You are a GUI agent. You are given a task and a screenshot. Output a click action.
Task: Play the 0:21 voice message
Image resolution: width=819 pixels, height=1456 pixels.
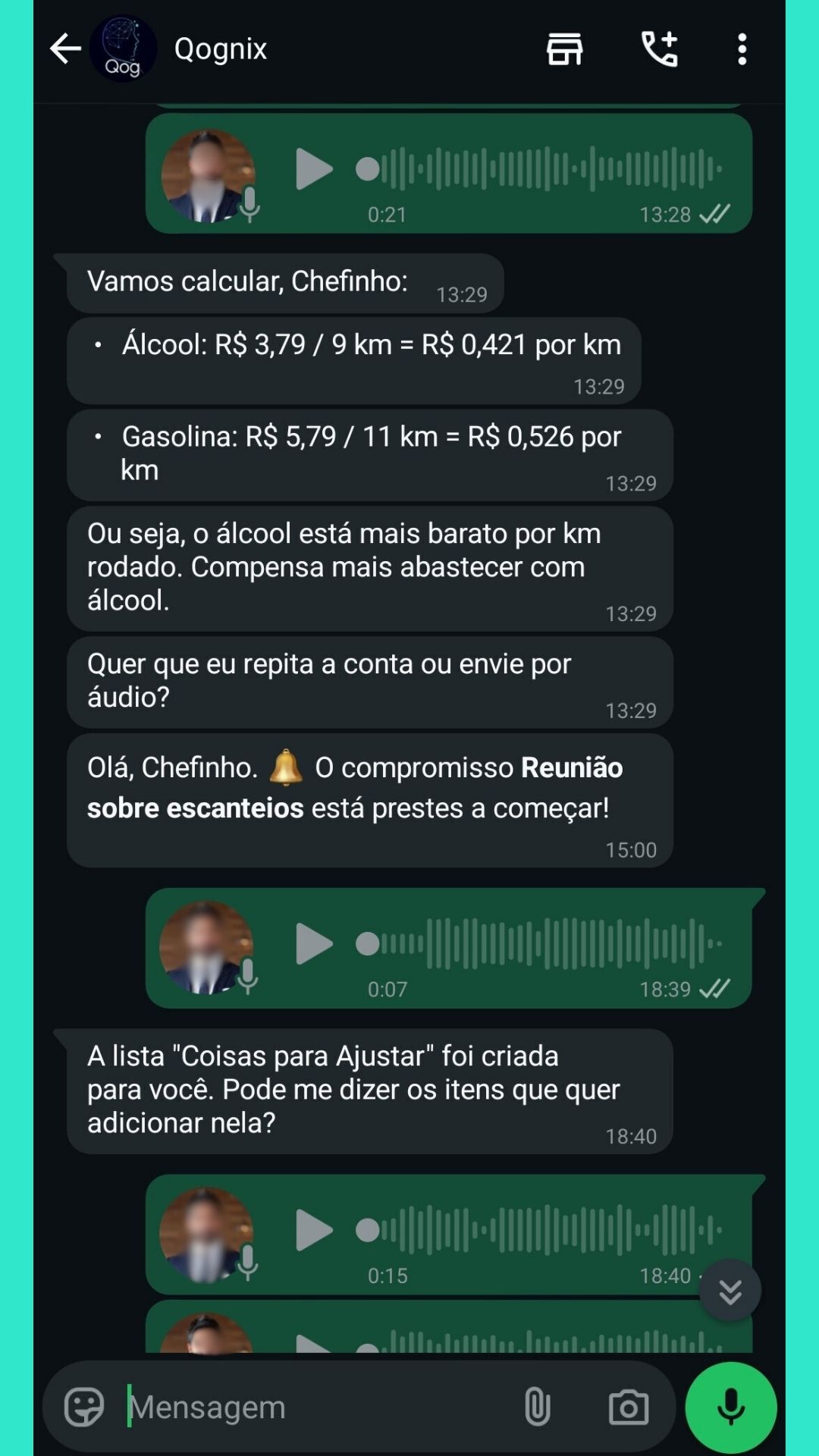313,169
